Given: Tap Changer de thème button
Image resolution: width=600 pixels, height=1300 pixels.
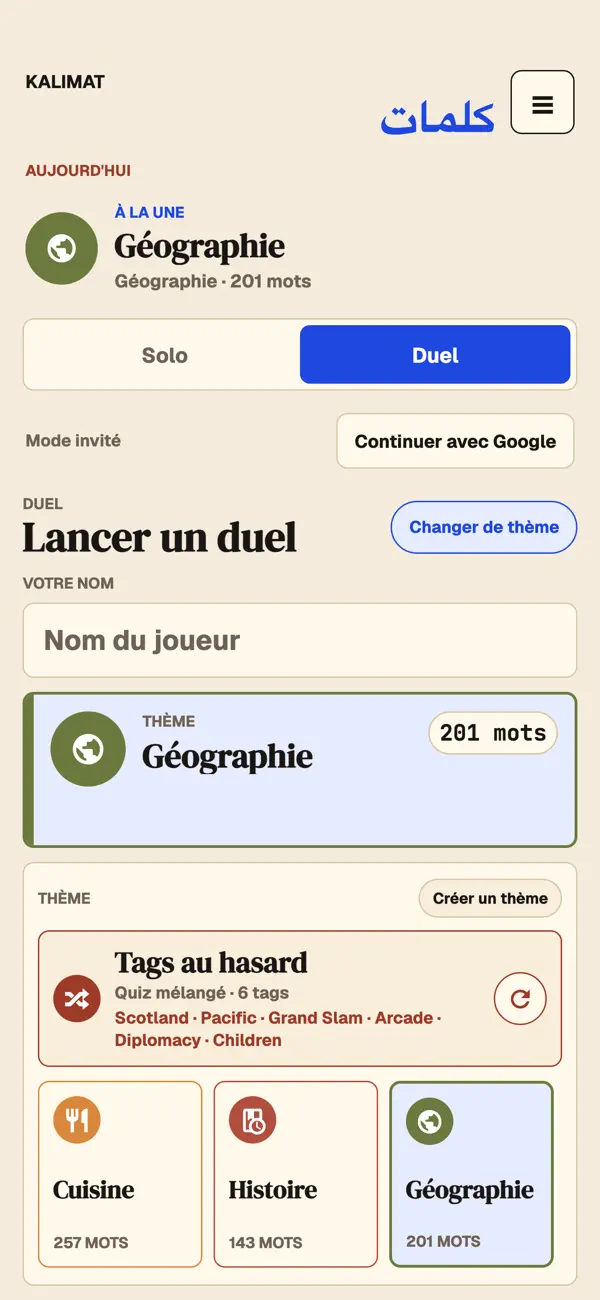Looking at the screenshot, I should click(484, 527).
